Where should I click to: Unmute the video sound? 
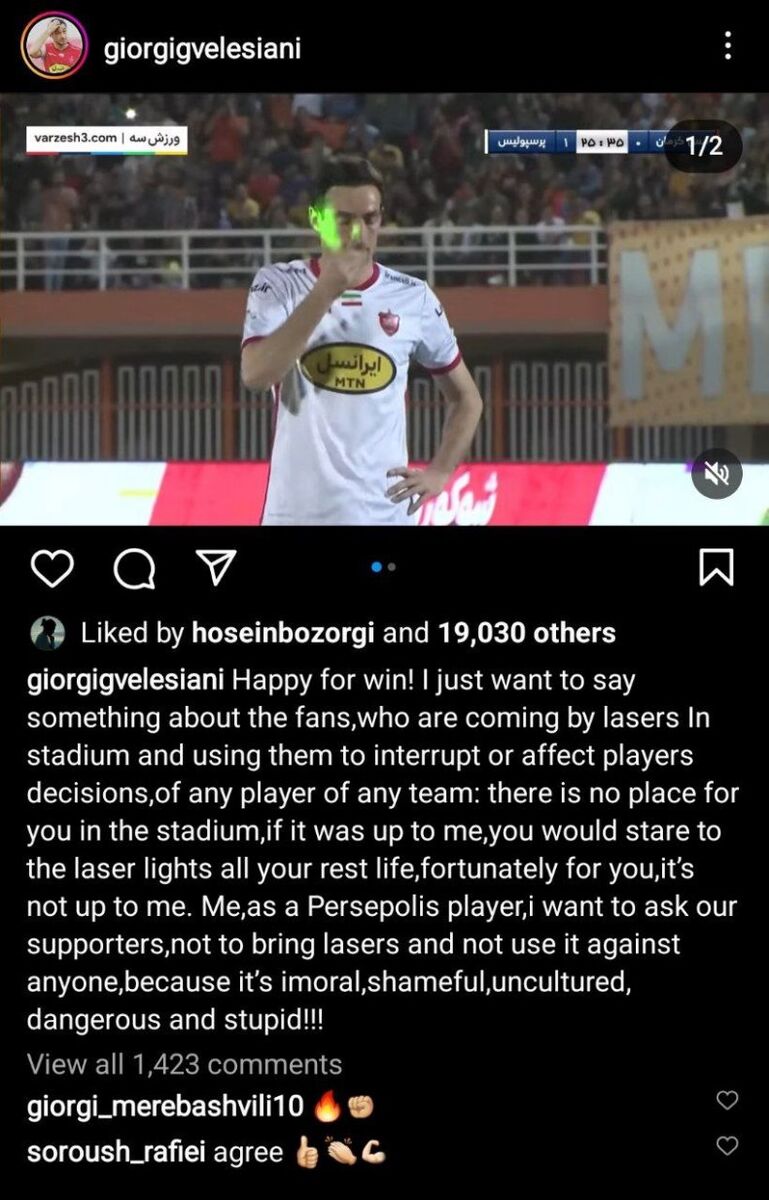717,474
